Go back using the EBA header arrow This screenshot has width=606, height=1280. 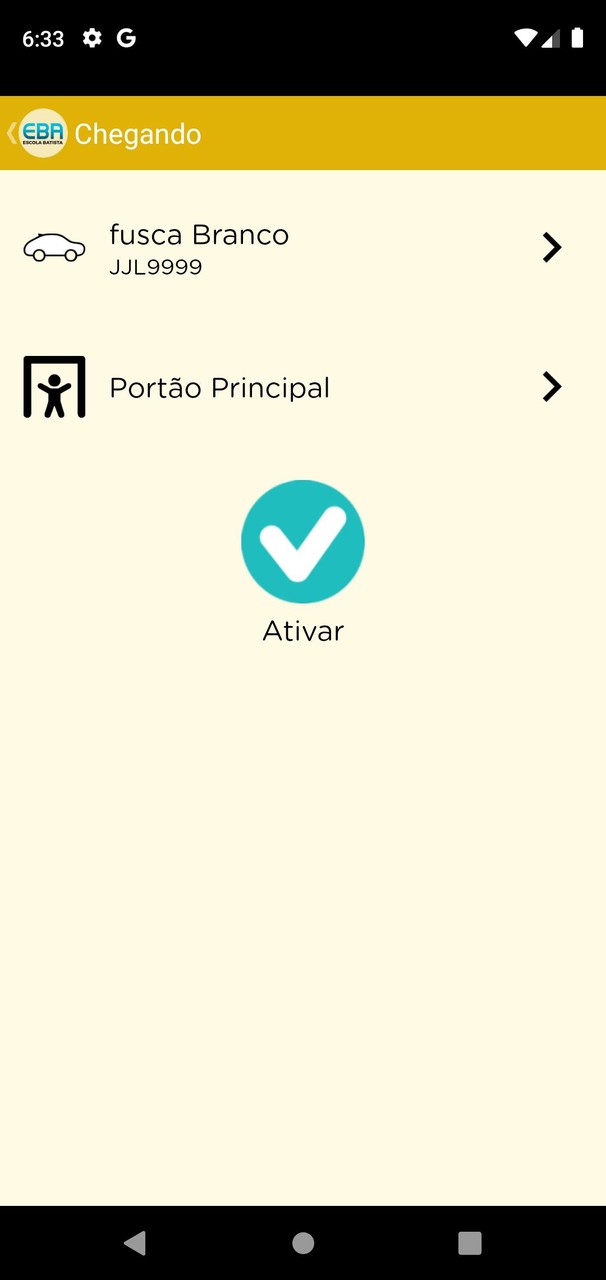click(14, 133)
